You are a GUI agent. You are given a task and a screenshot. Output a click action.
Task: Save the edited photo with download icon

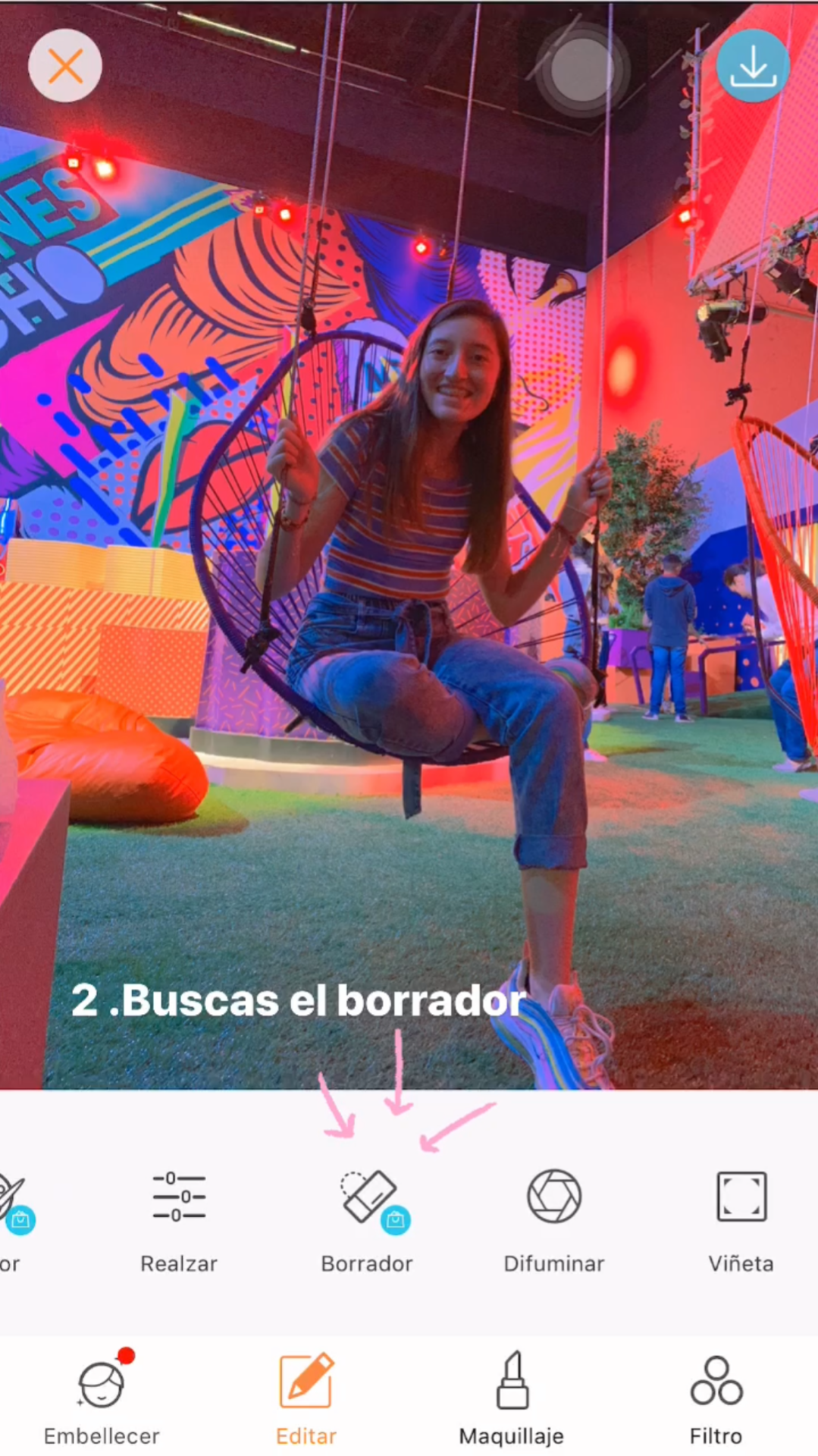(752, 67)
